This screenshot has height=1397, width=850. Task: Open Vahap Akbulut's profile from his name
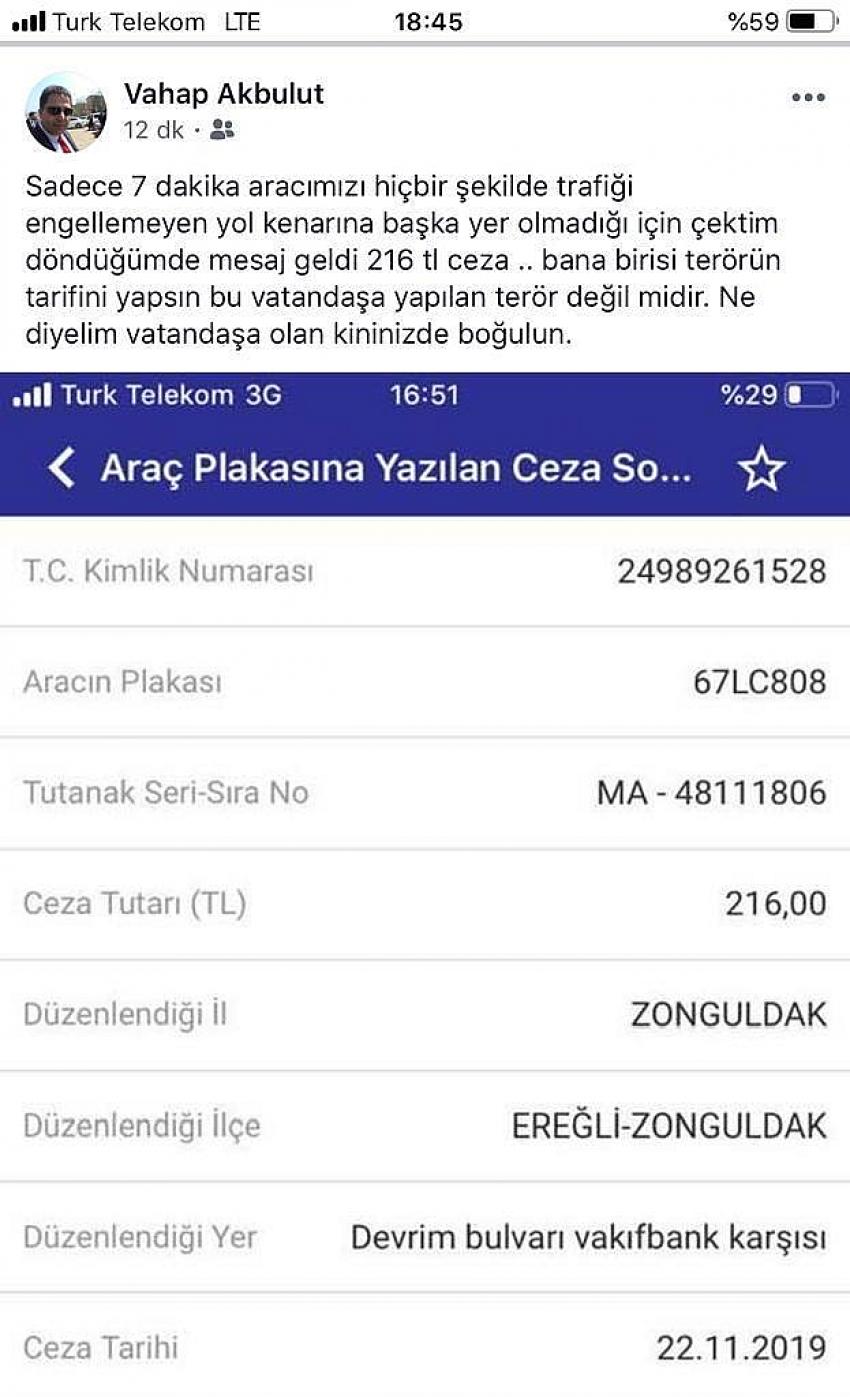point(224,94)
